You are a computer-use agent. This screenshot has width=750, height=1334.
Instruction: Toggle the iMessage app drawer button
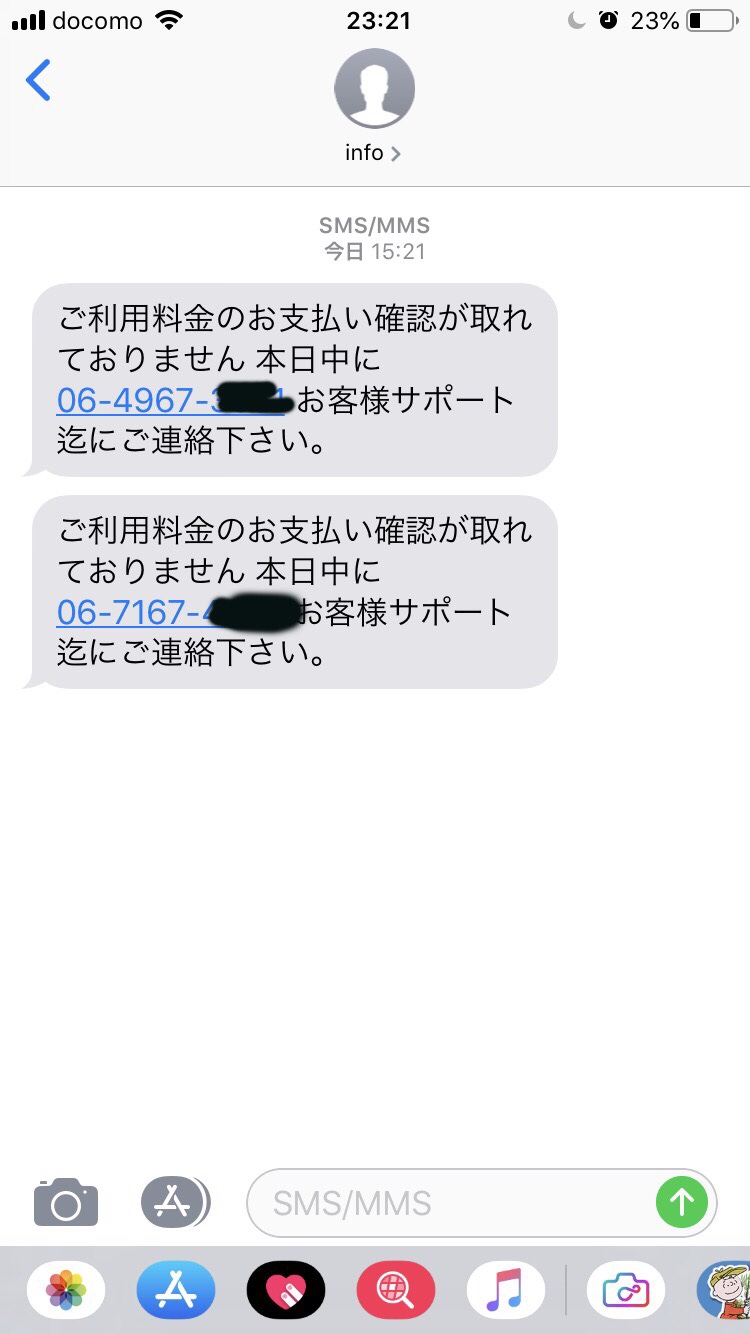tap(175, 1202)
